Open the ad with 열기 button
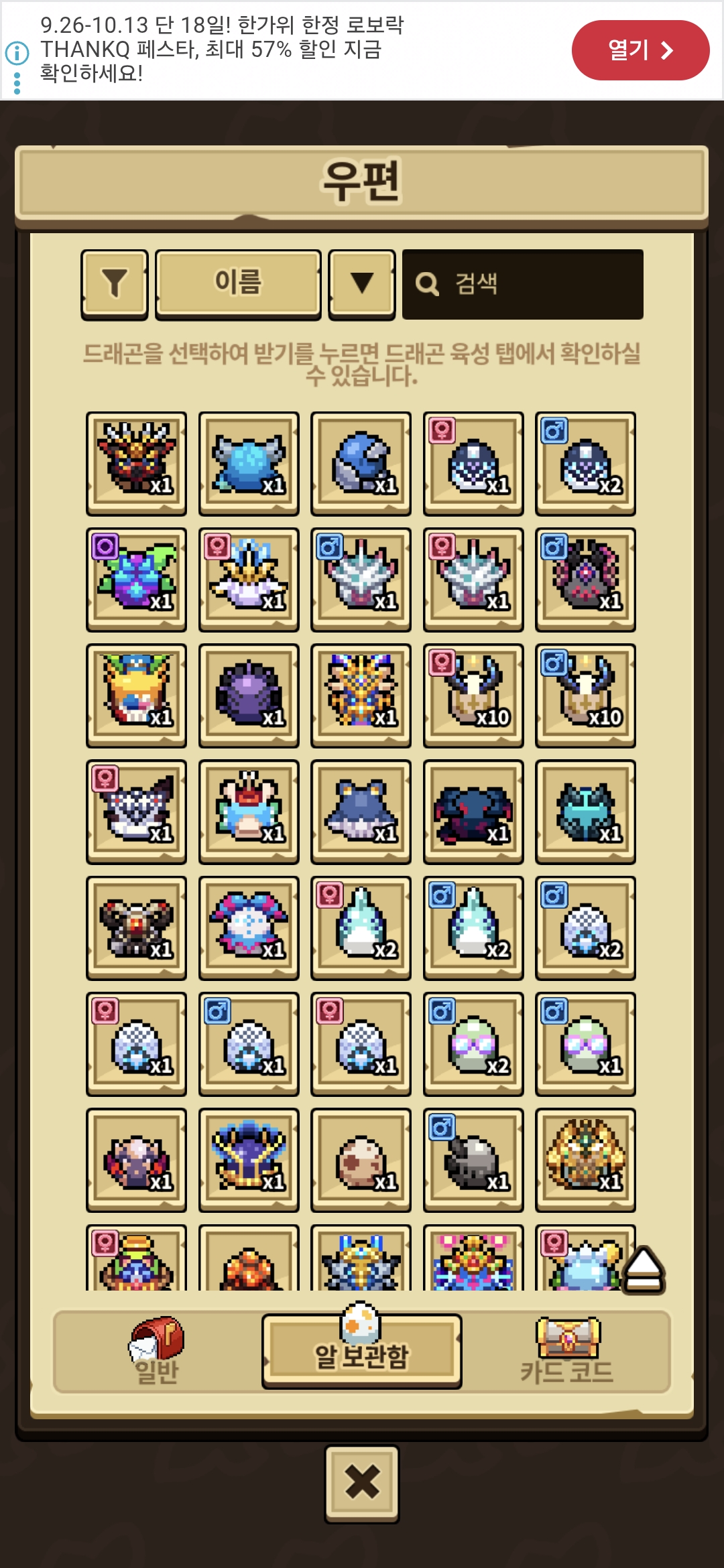 pos(640,50)
